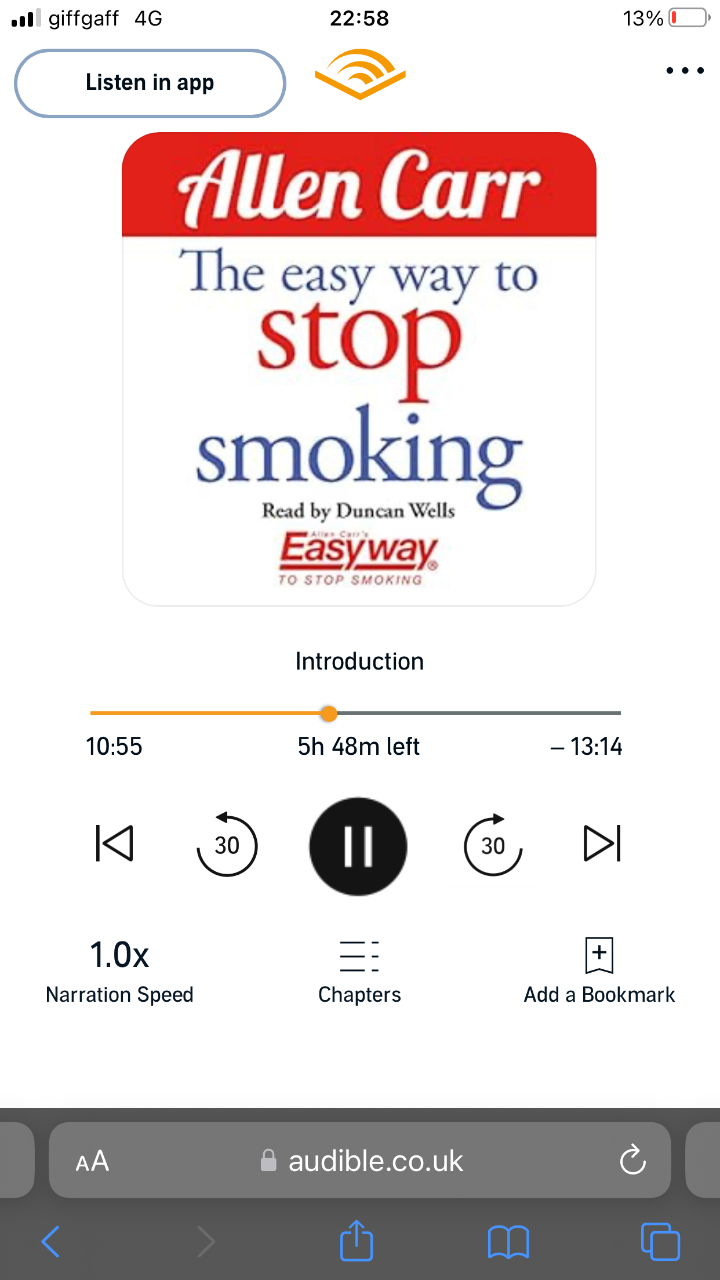Go back in Safari
This screenshot has height=1280, width=720.
50,1242
